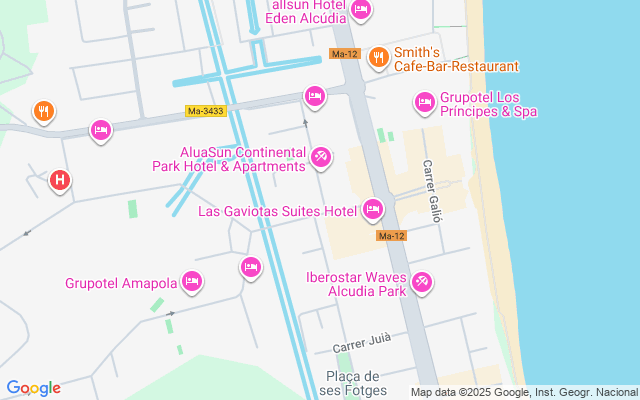Select the red hospital H marker
The height and width of the screenshot is (400, 640).
coord(60,181)
